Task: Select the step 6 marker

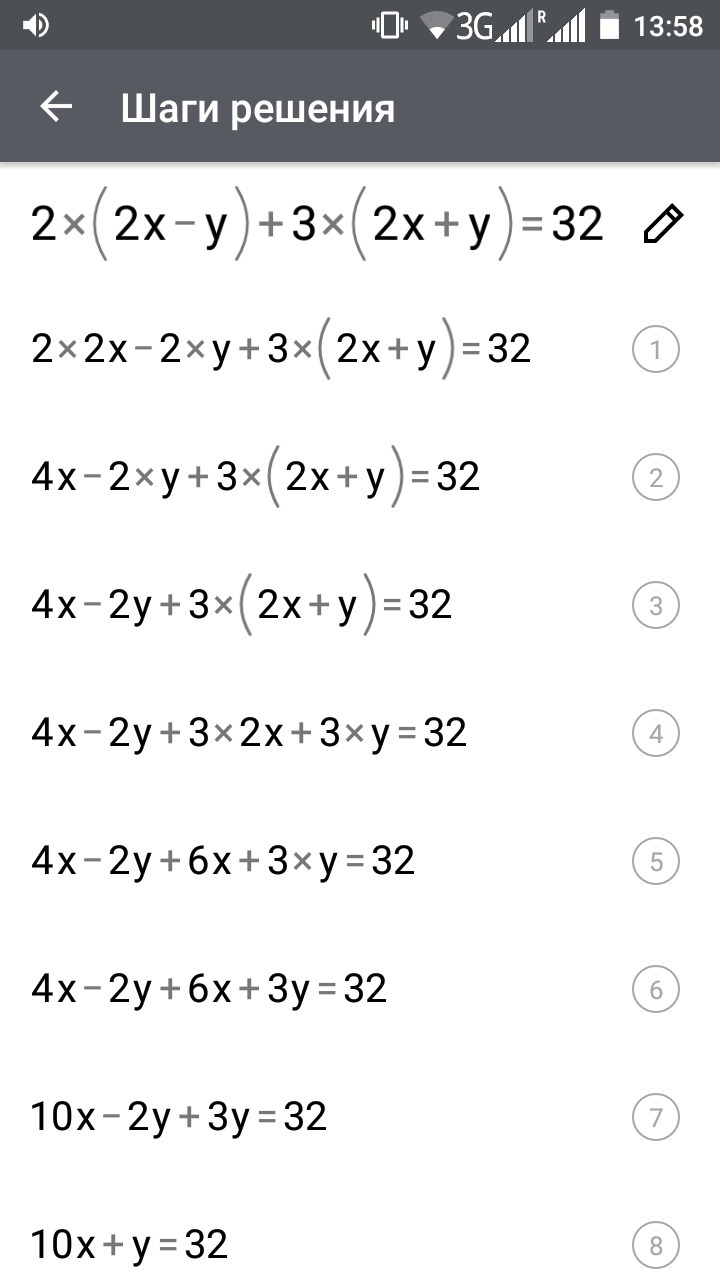Action: [656, 989]
